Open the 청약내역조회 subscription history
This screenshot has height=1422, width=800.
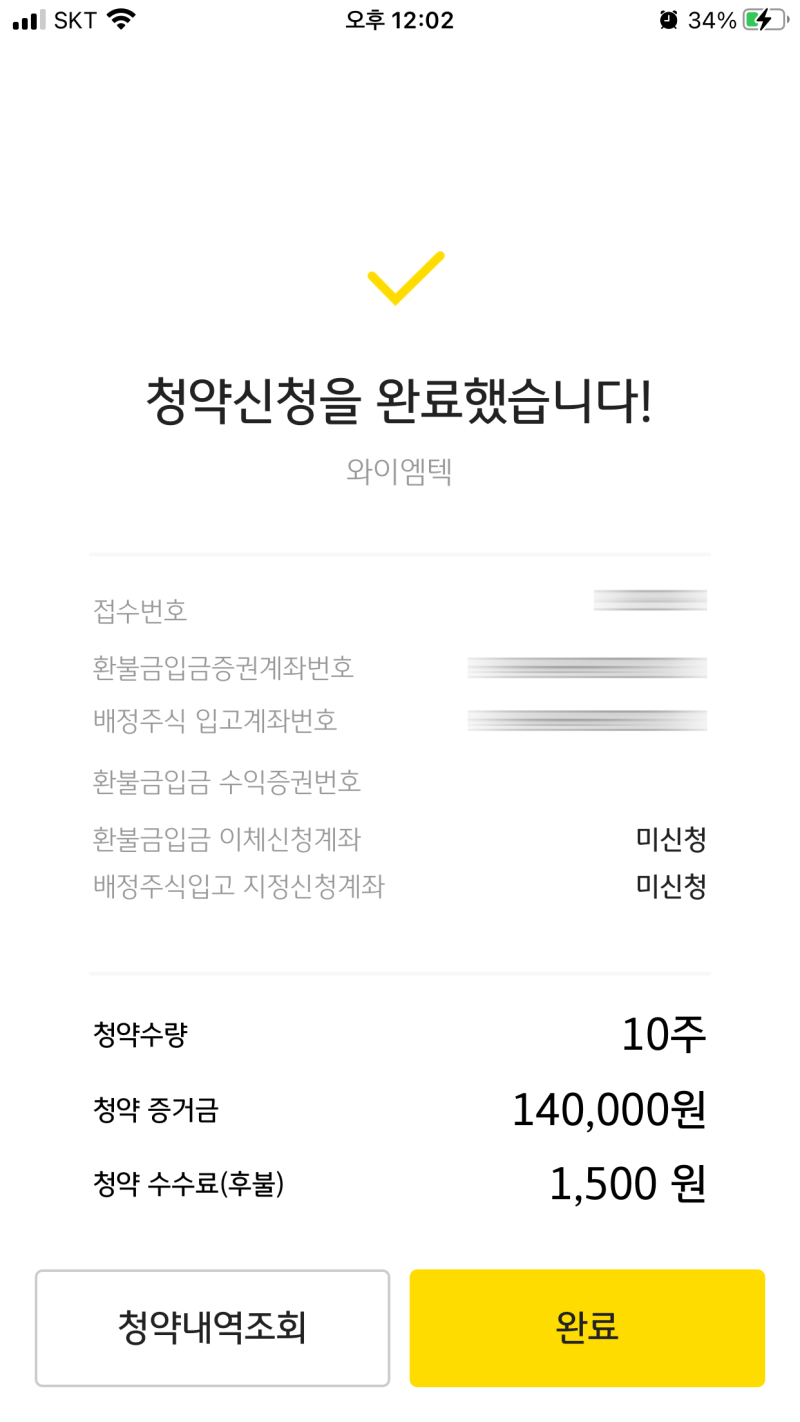pyautogui.click(x=212, y=1327)
